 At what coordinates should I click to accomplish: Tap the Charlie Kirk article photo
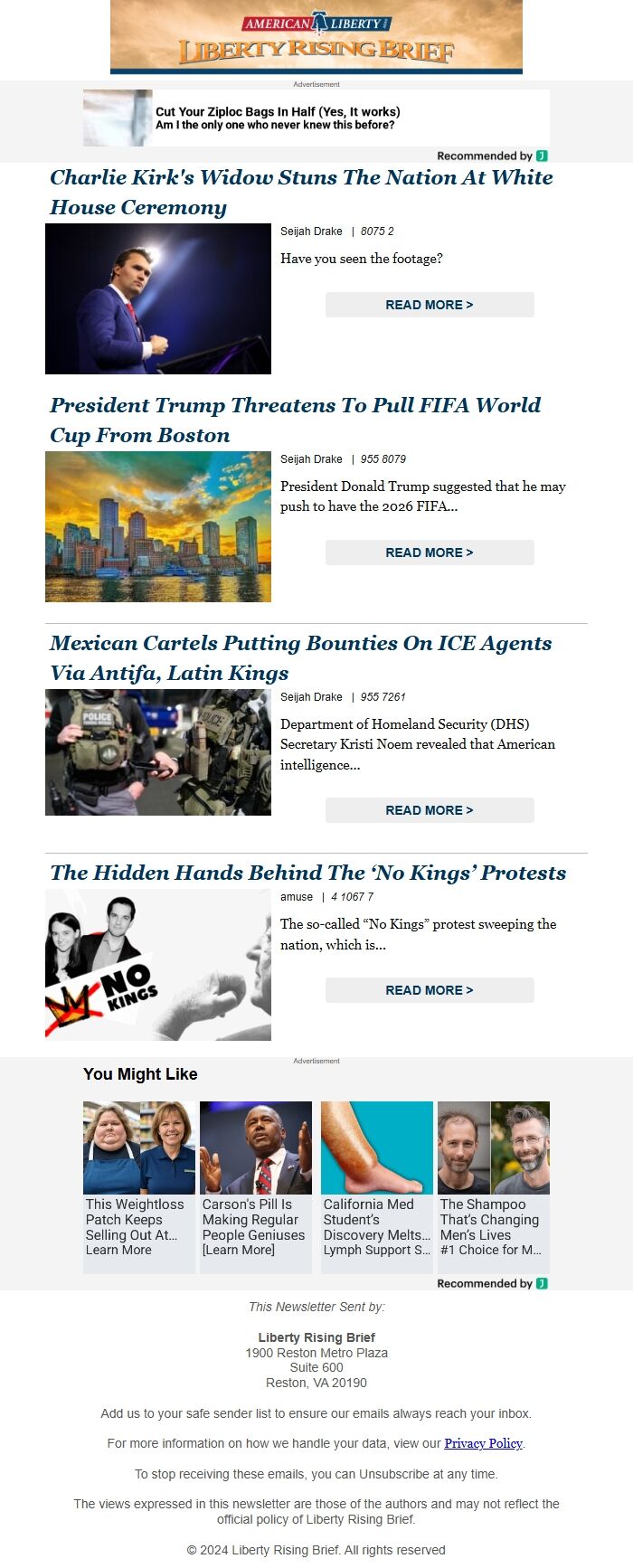tap(158, 298)
